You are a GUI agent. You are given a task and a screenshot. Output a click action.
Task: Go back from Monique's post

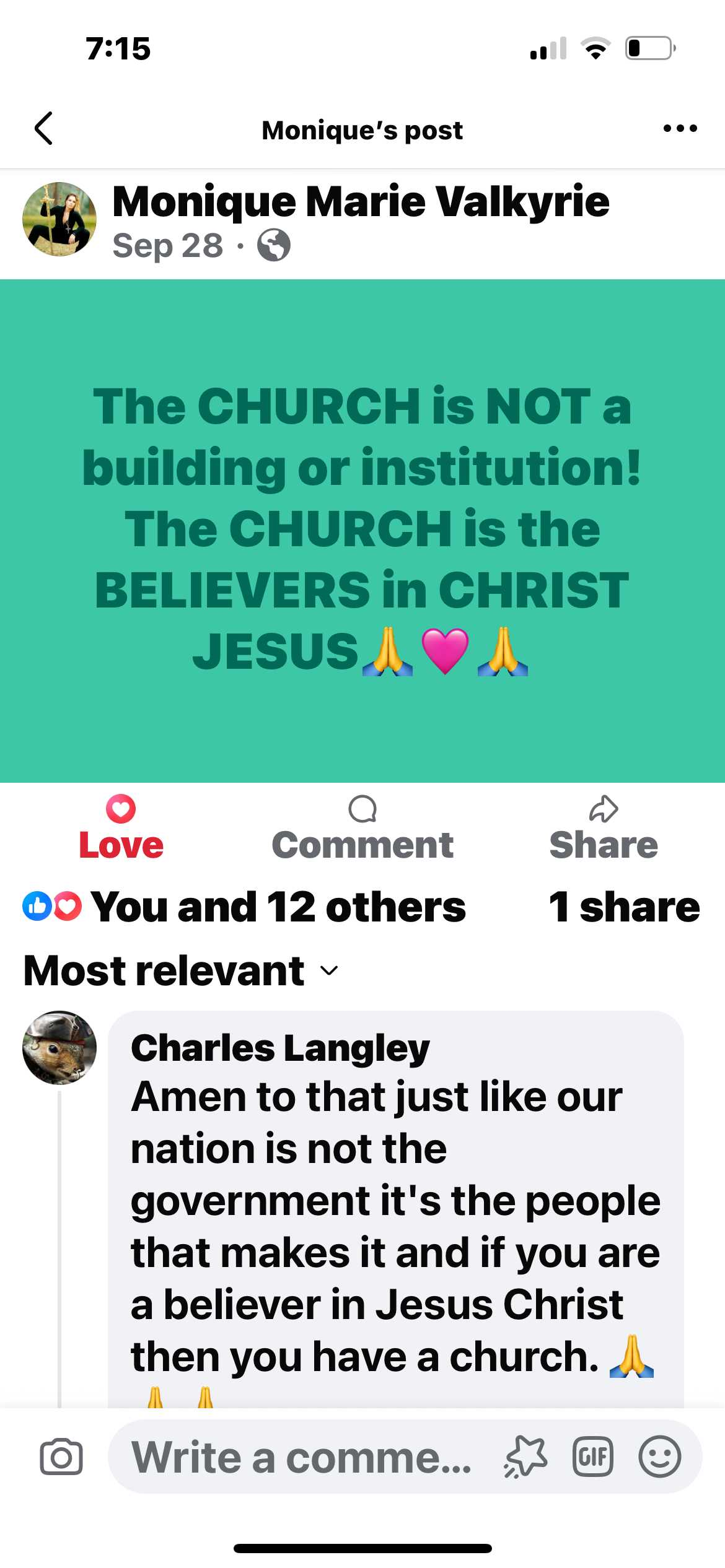point(43,129)
